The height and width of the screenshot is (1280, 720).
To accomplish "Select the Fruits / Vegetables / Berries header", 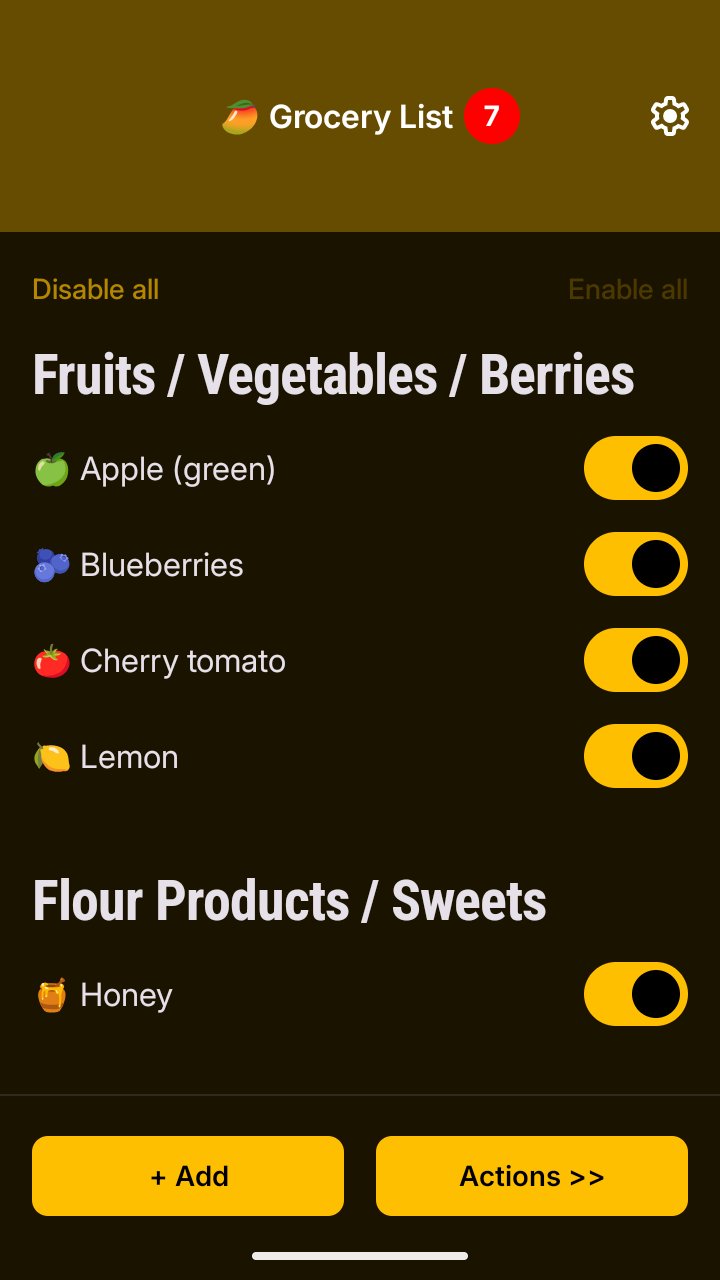I will tap(334, 374).
